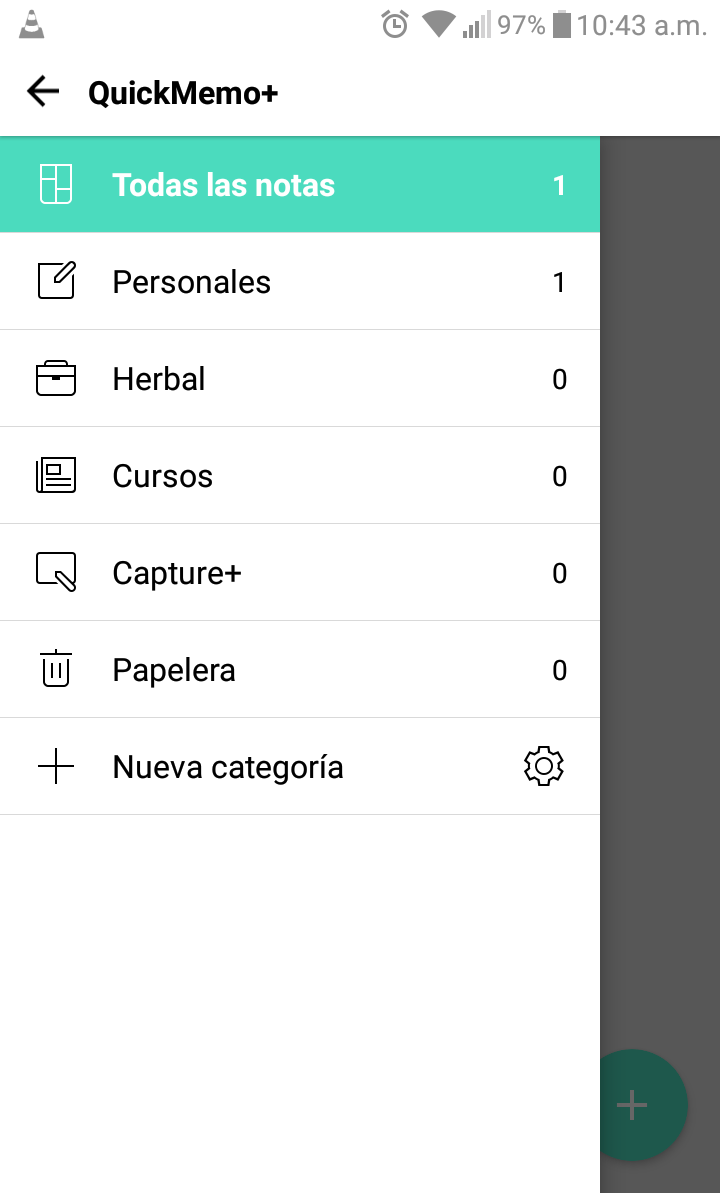This screenshot has height=1193, width=720.
Task: Open the Papelera trash icon
Action: click(x=56, y=668)
